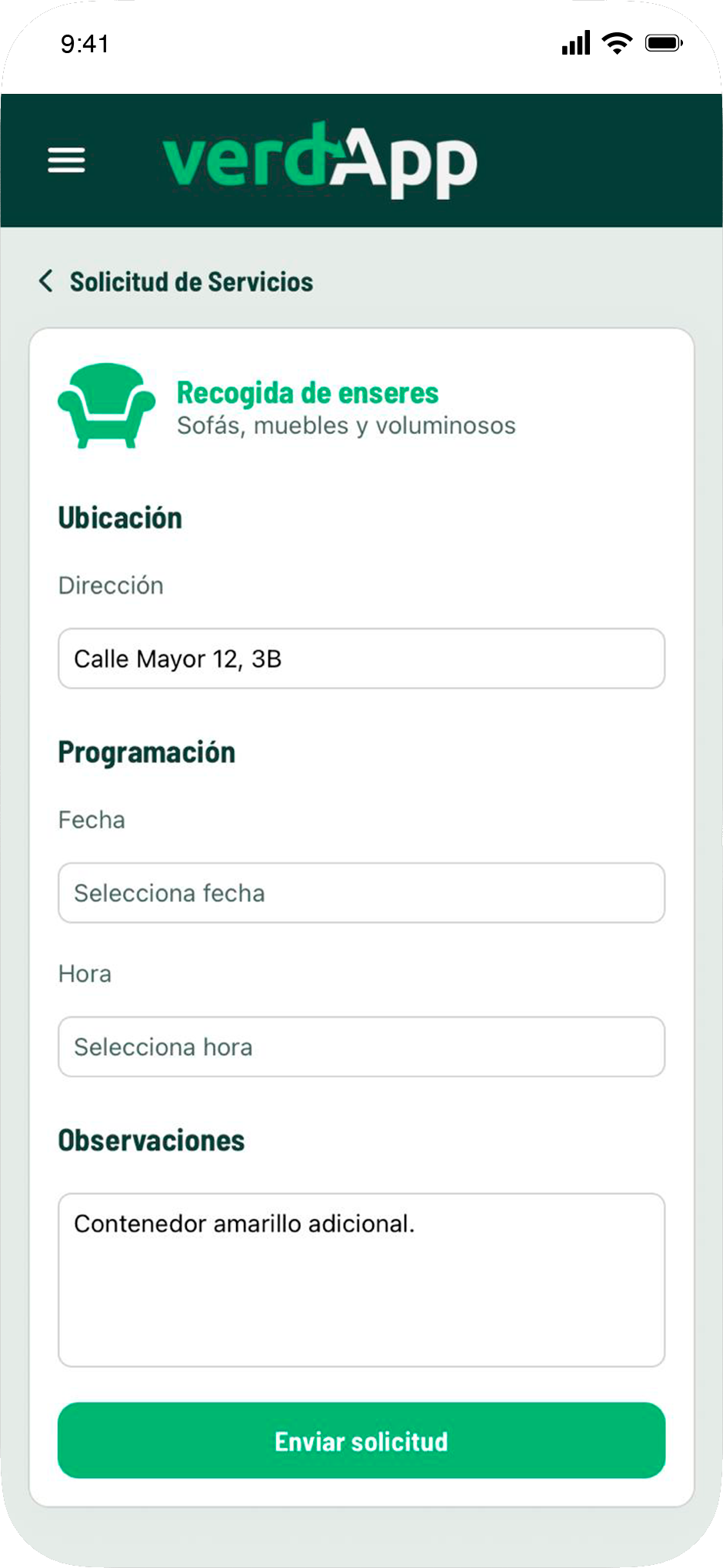Screen dimensions: 723x1568
Task: Edit the Dirección address field
Action: (361, 659)
